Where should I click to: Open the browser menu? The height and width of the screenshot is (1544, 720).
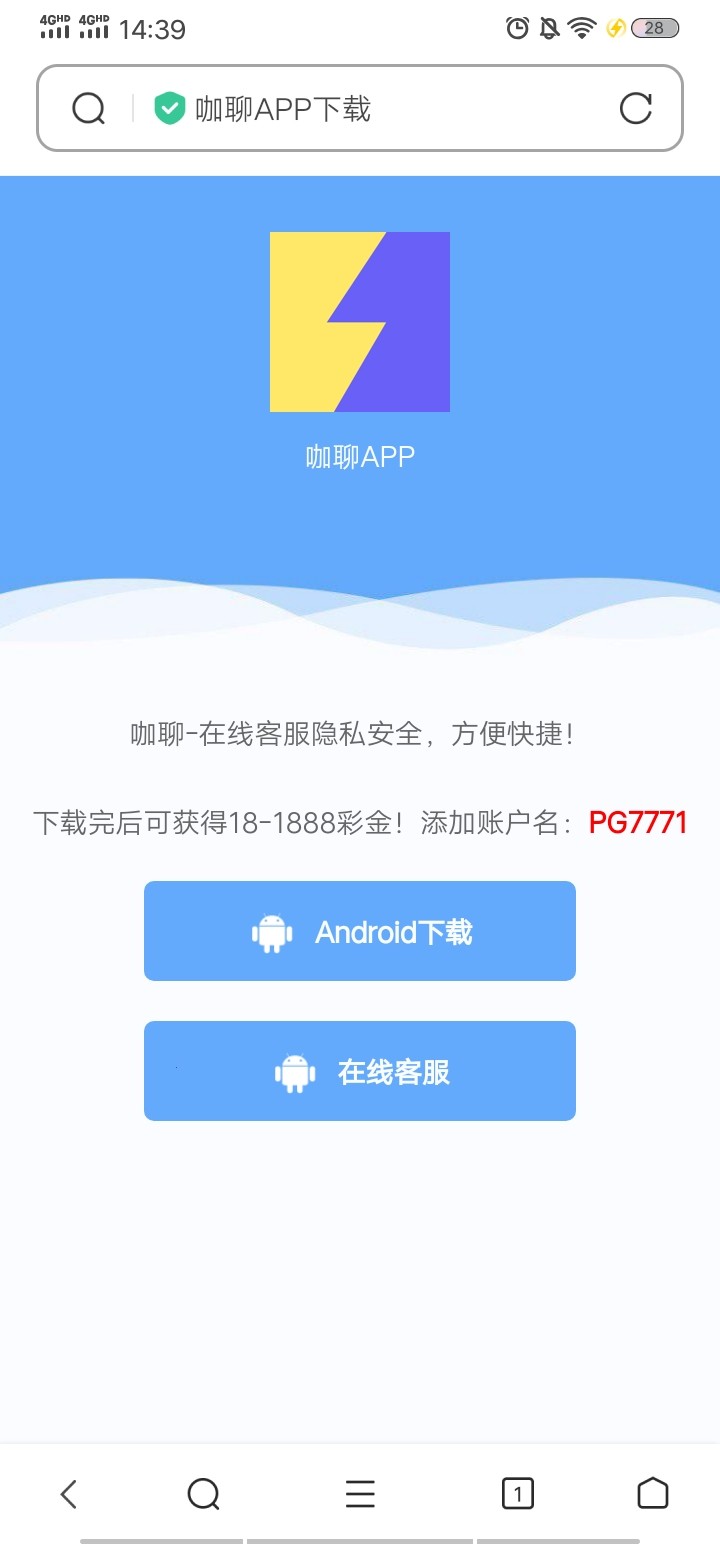point(360,1494)
